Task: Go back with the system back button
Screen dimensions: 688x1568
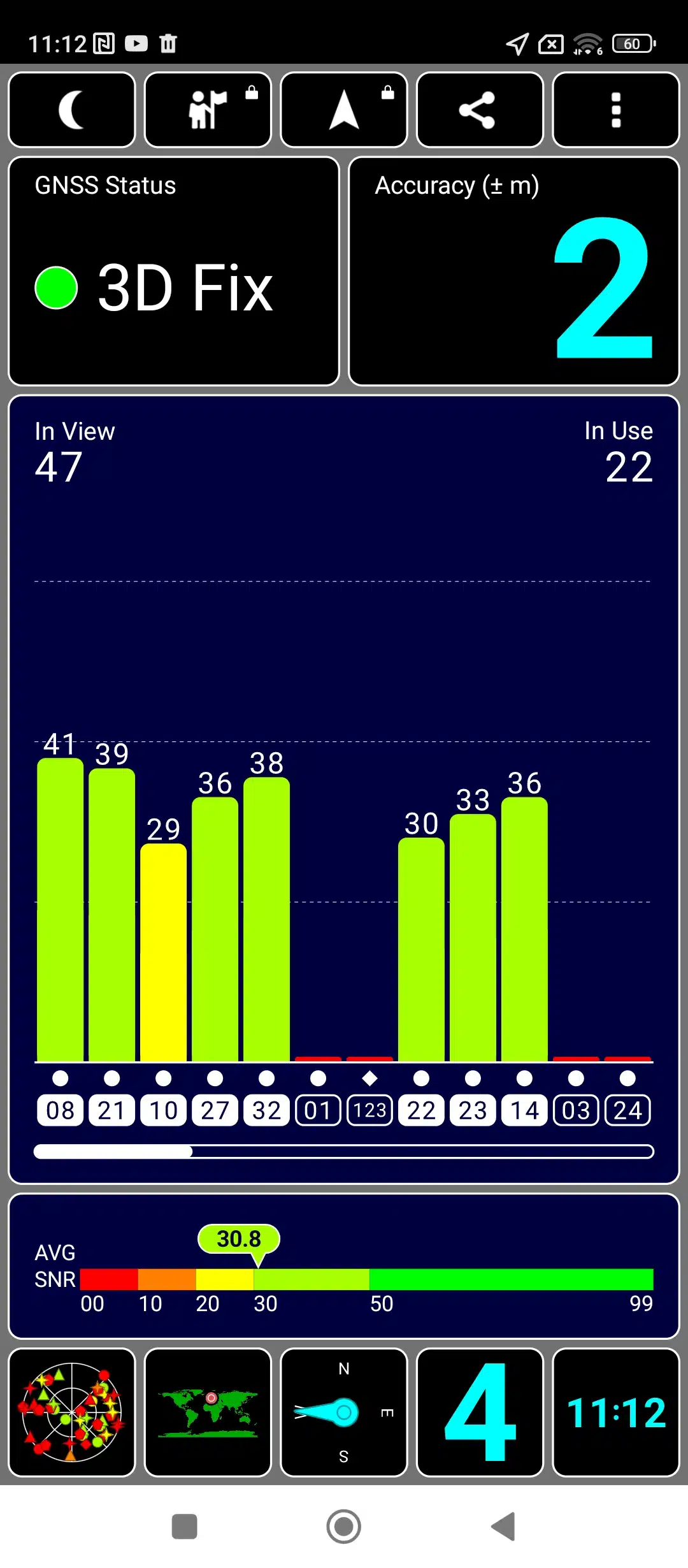Action: (503, 1526)
